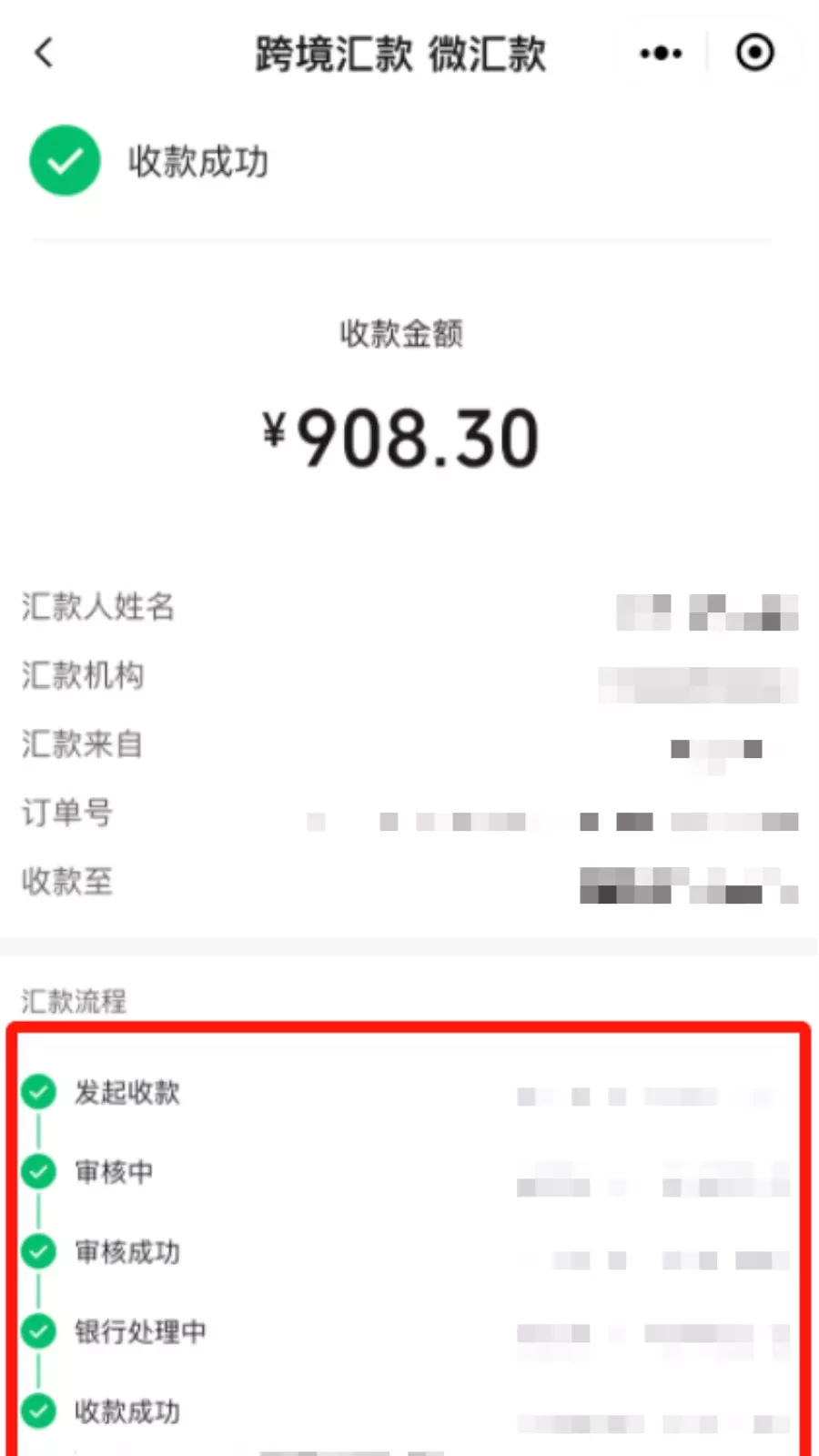Close the mini program via circle icon

[x=755, y=53]
